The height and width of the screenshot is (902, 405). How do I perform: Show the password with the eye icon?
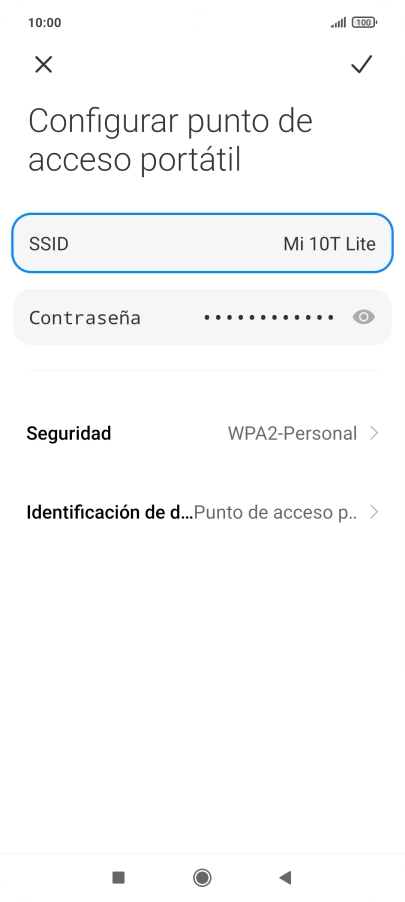coord(364,317)
